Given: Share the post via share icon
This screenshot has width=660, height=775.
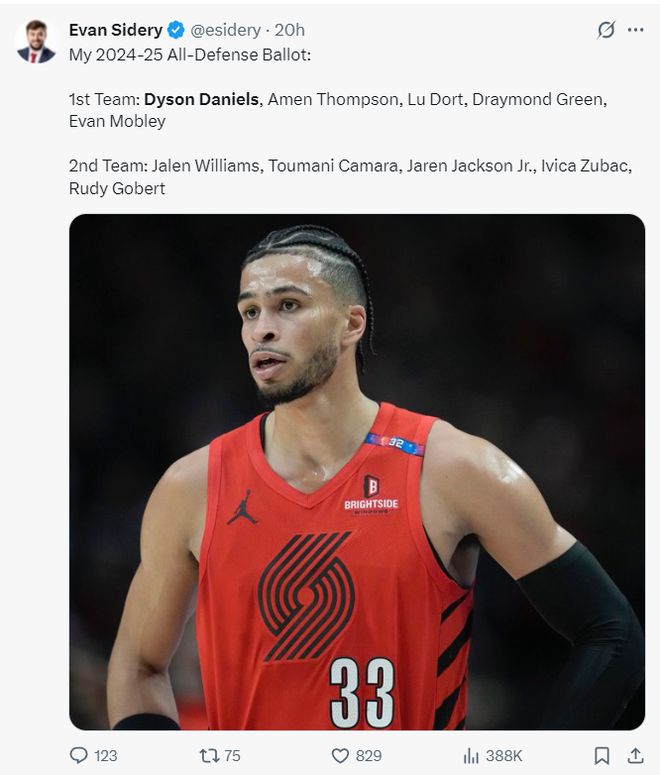Looking at the screenshot, I should (x=635, y=755).
